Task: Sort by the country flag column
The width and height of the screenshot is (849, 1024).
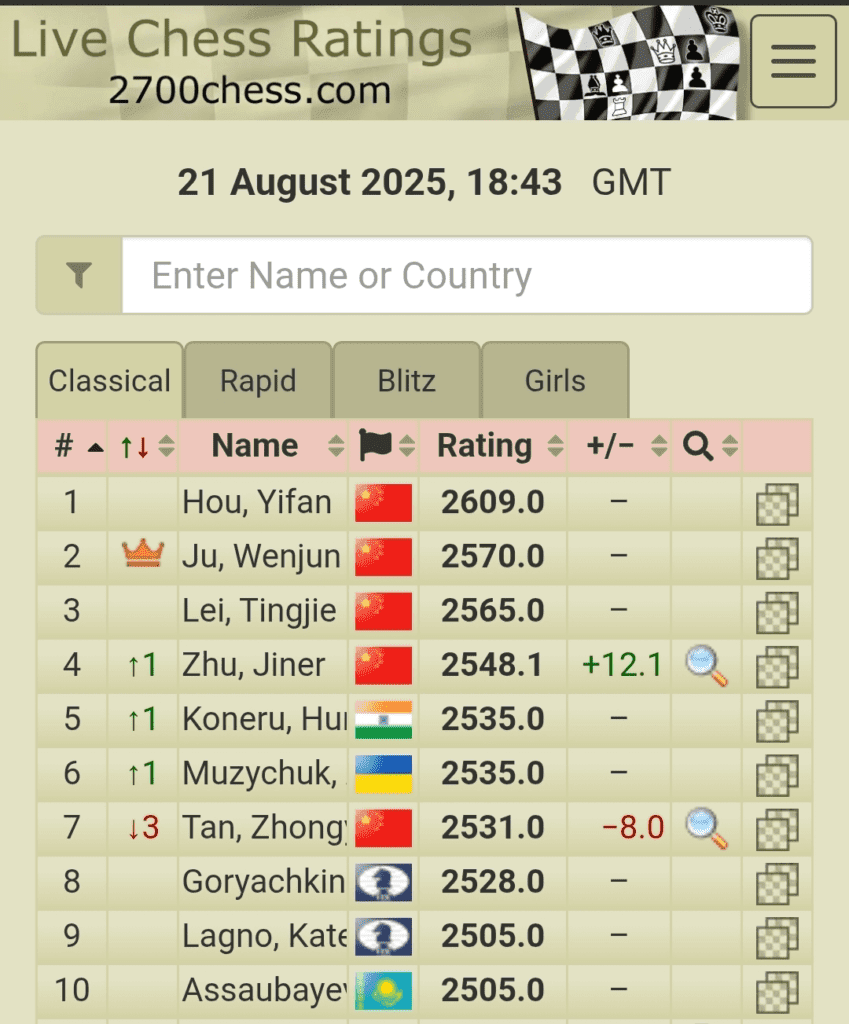Action: point(384,446)
